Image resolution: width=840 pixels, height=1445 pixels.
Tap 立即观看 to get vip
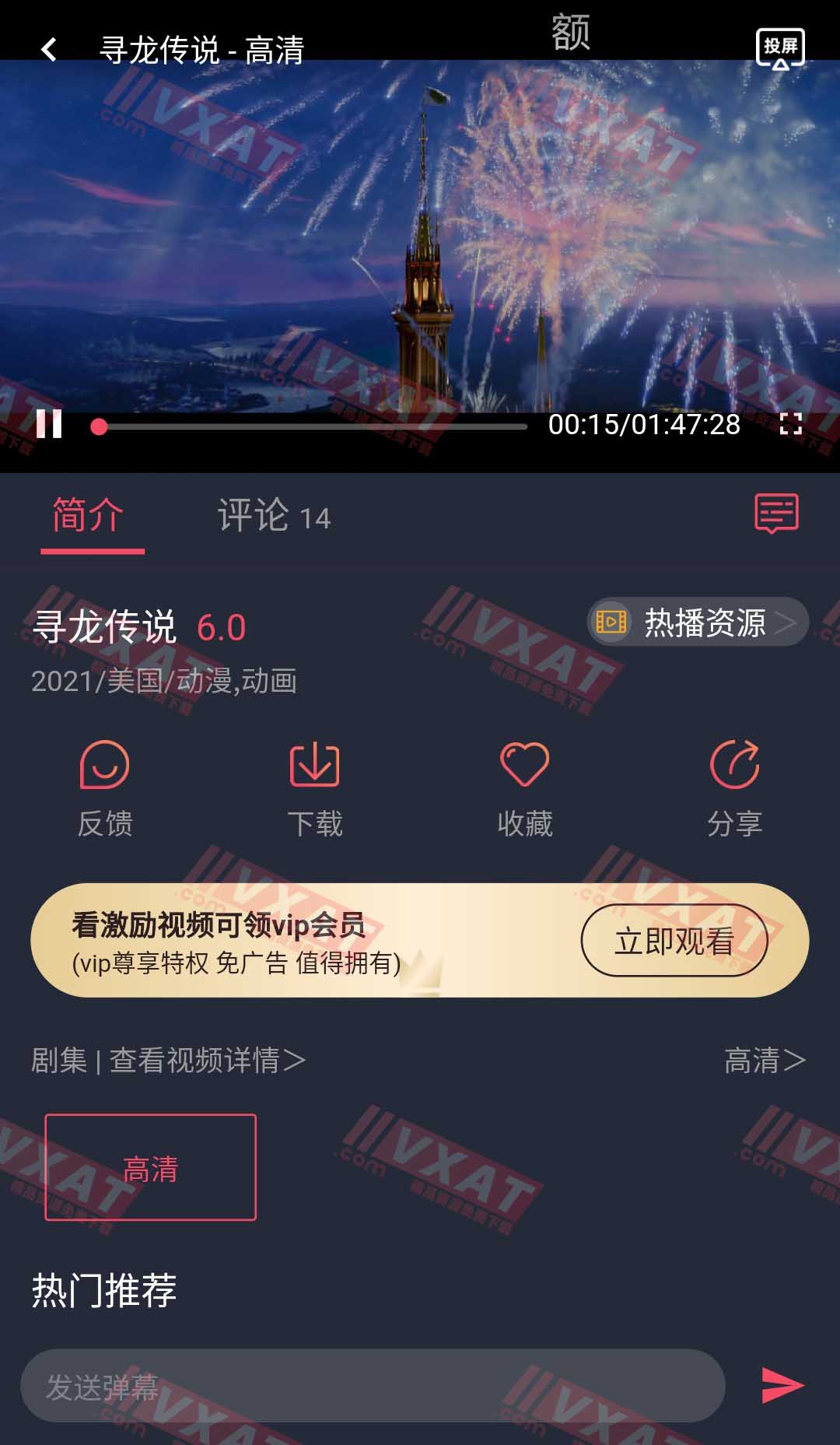click(674, 940)
